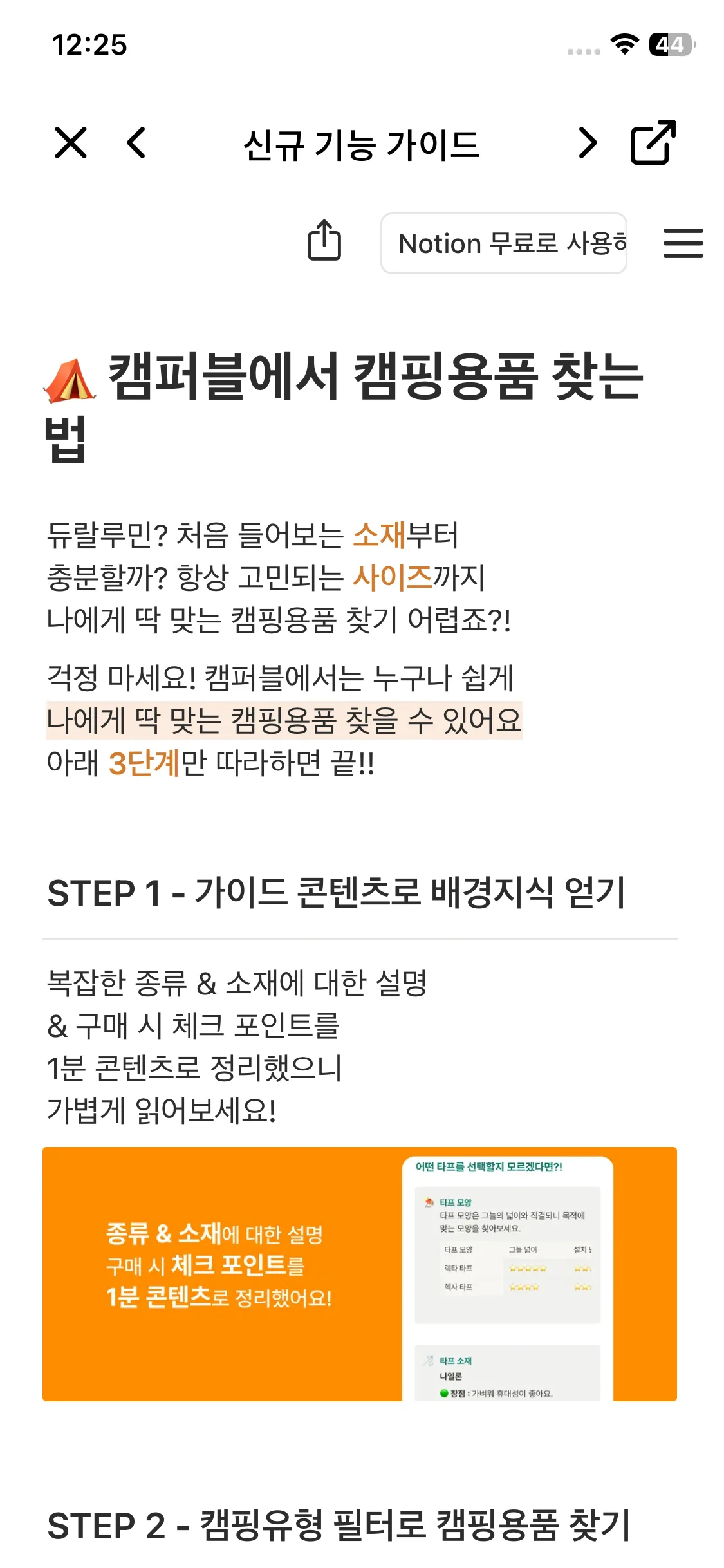
Task: Open this page in the external browser
Action: coord(653,143)
